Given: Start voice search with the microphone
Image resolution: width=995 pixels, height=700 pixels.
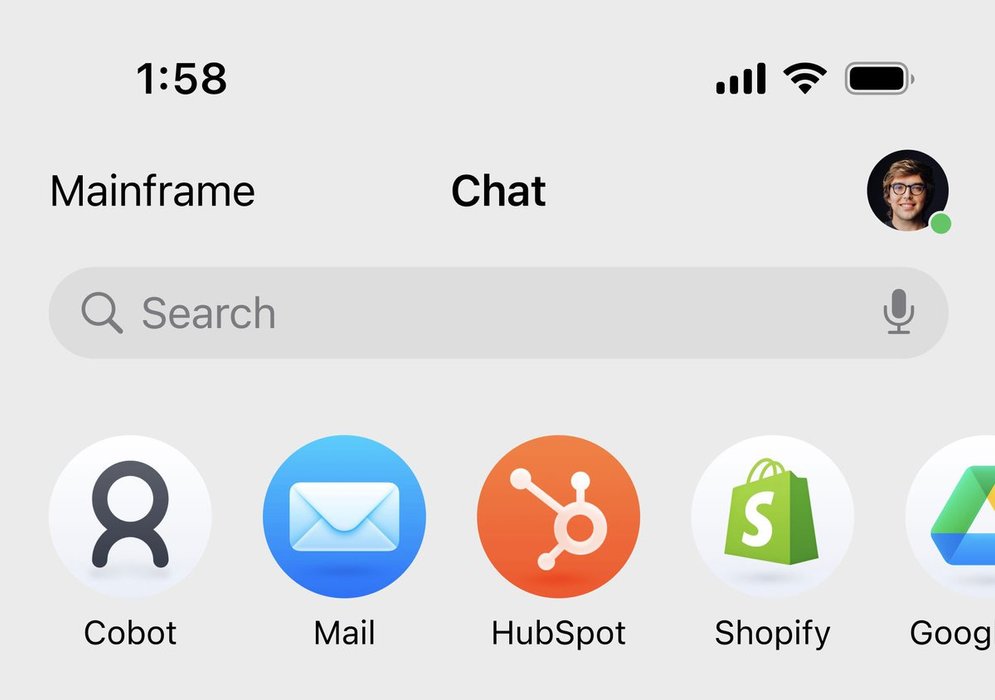Looking at the screenshot, I should 898,313.
